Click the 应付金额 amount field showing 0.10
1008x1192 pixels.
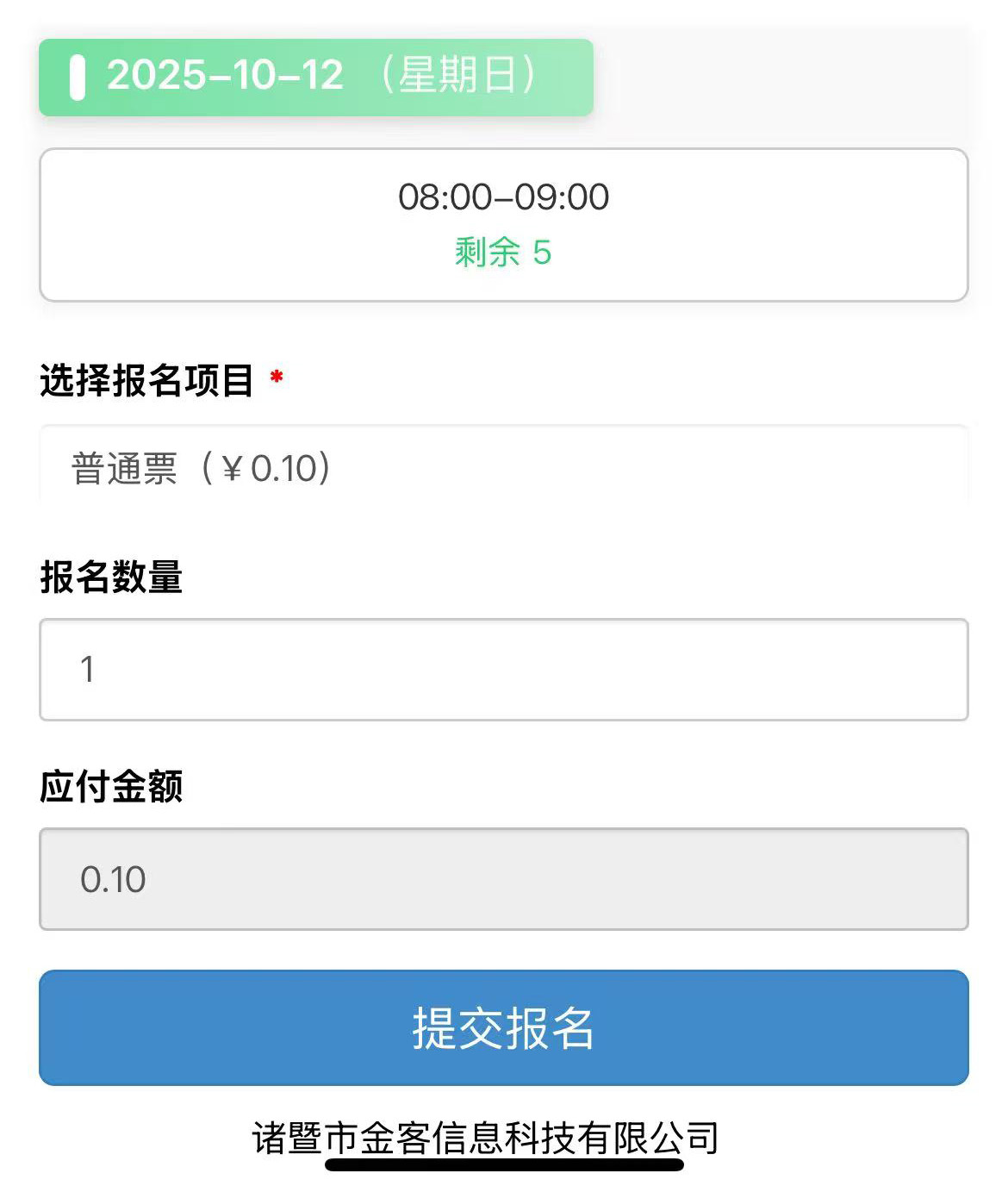coord(504,877)
